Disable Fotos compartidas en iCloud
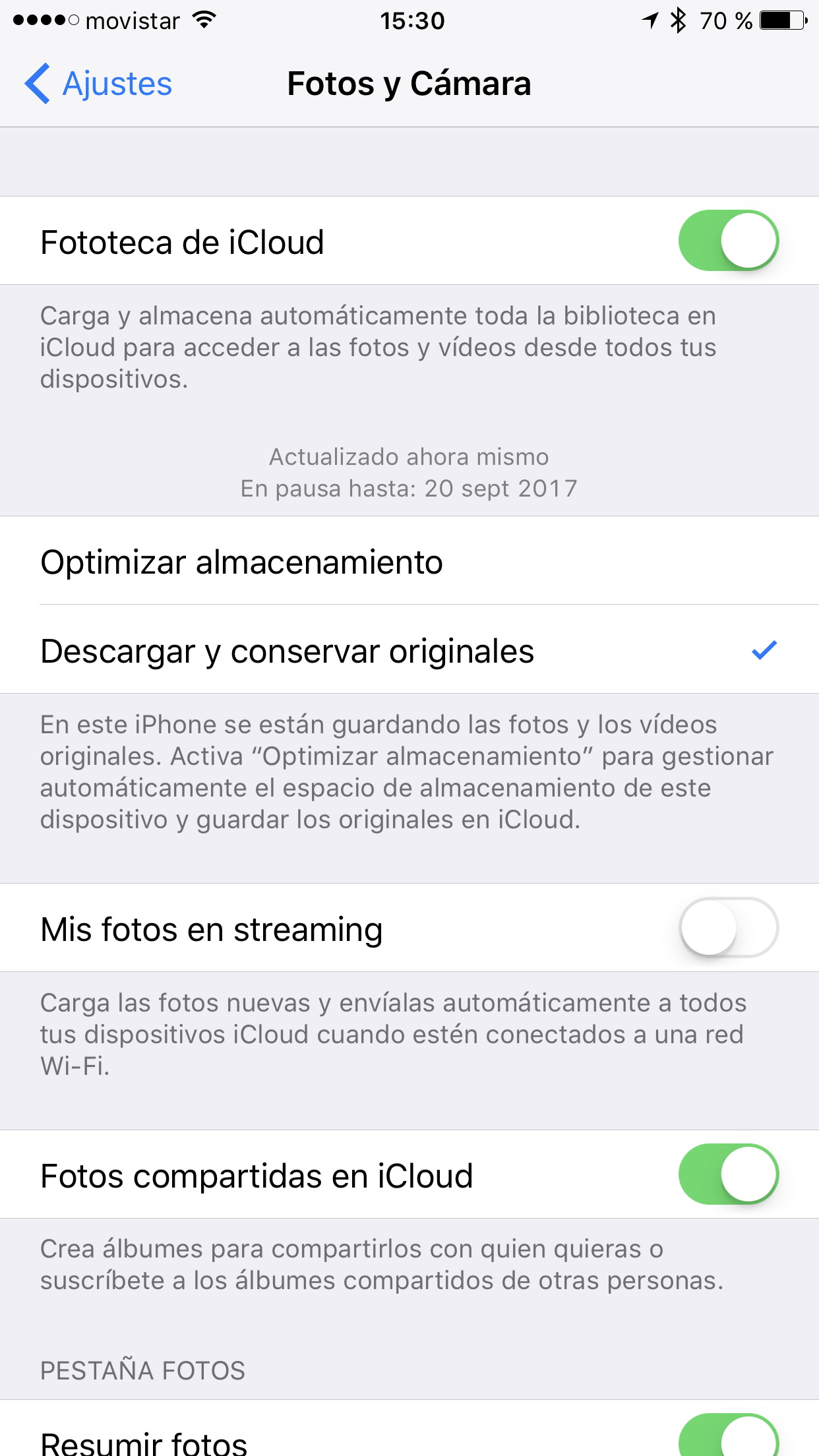819x1456 pixels. 729,1174
